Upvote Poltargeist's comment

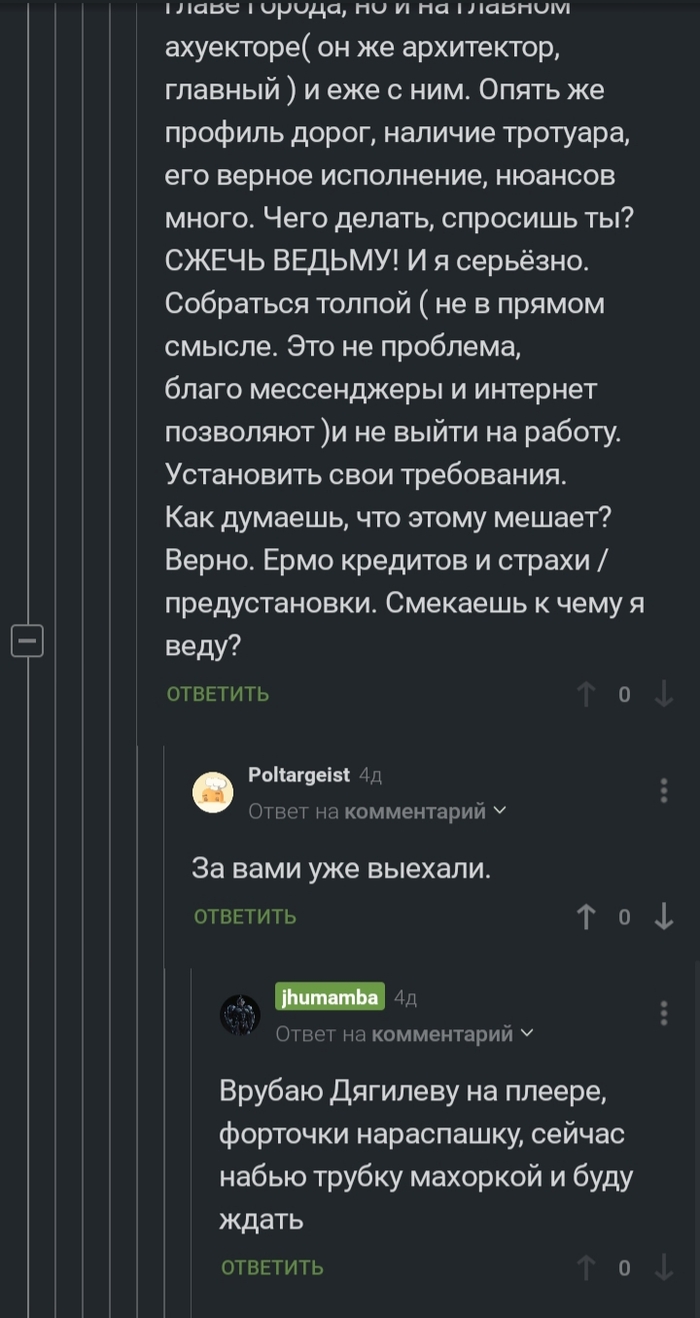point(587,916)
